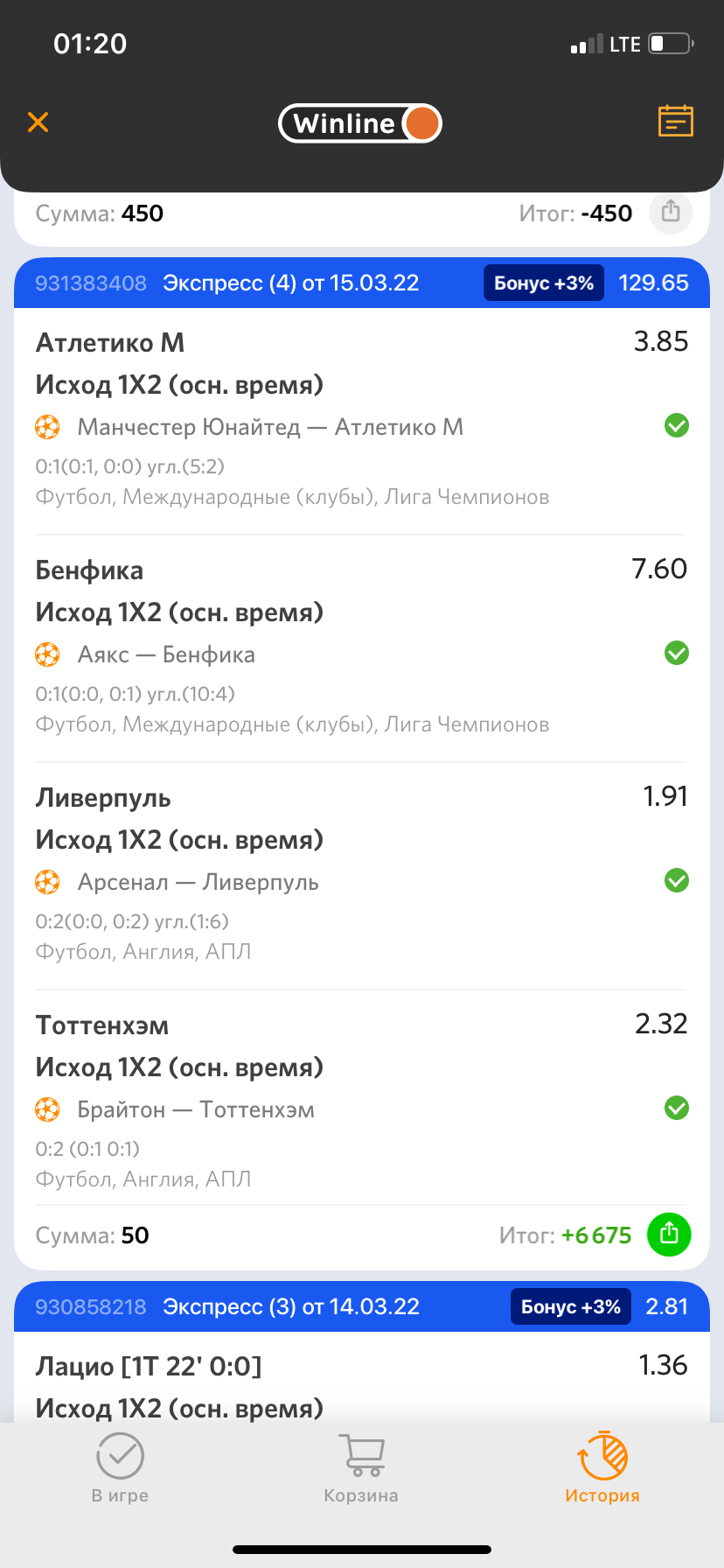Open the Манчестер Юнайтед — Атлетико М match
Viewport: 724px width, 1568px height.
270,427
